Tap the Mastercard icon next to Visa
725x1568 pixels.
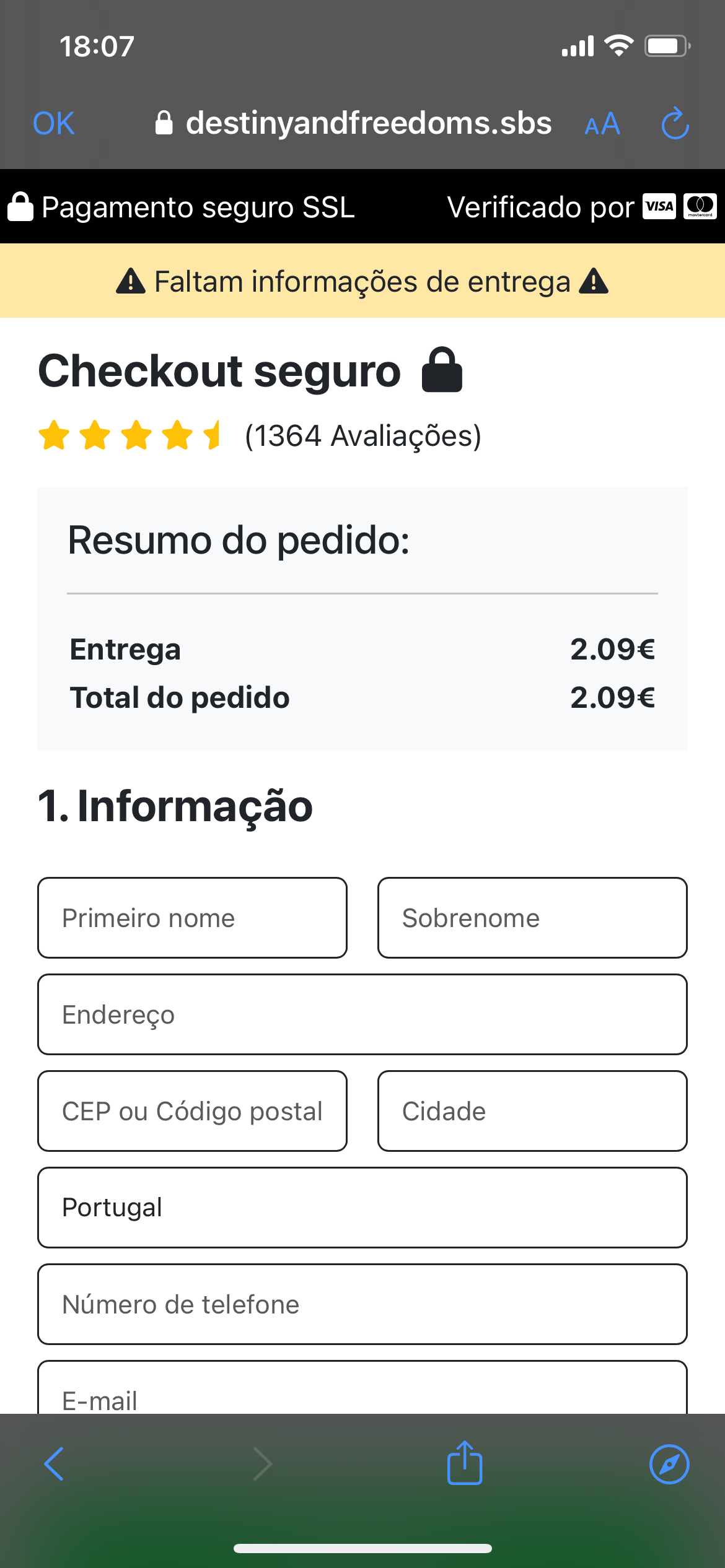[x=701, y=207]
